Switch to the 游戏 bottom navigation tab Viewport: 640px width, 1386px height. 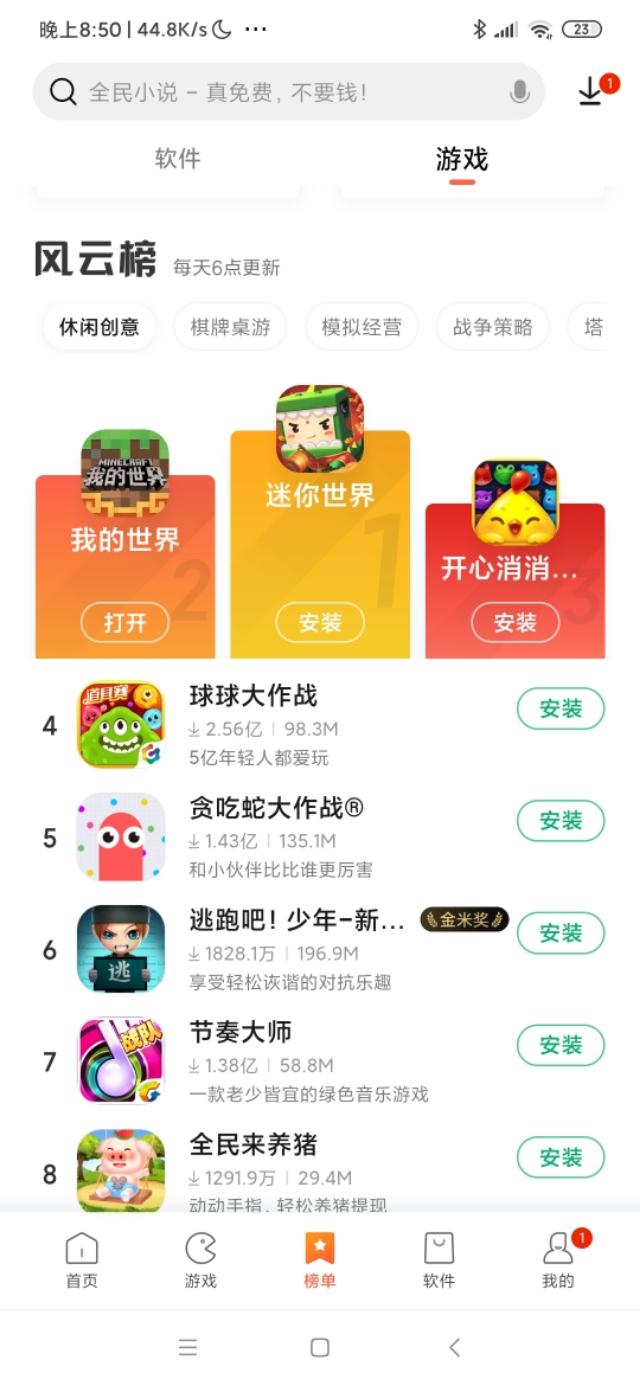pyautogui.click(x=200, y=1260)
